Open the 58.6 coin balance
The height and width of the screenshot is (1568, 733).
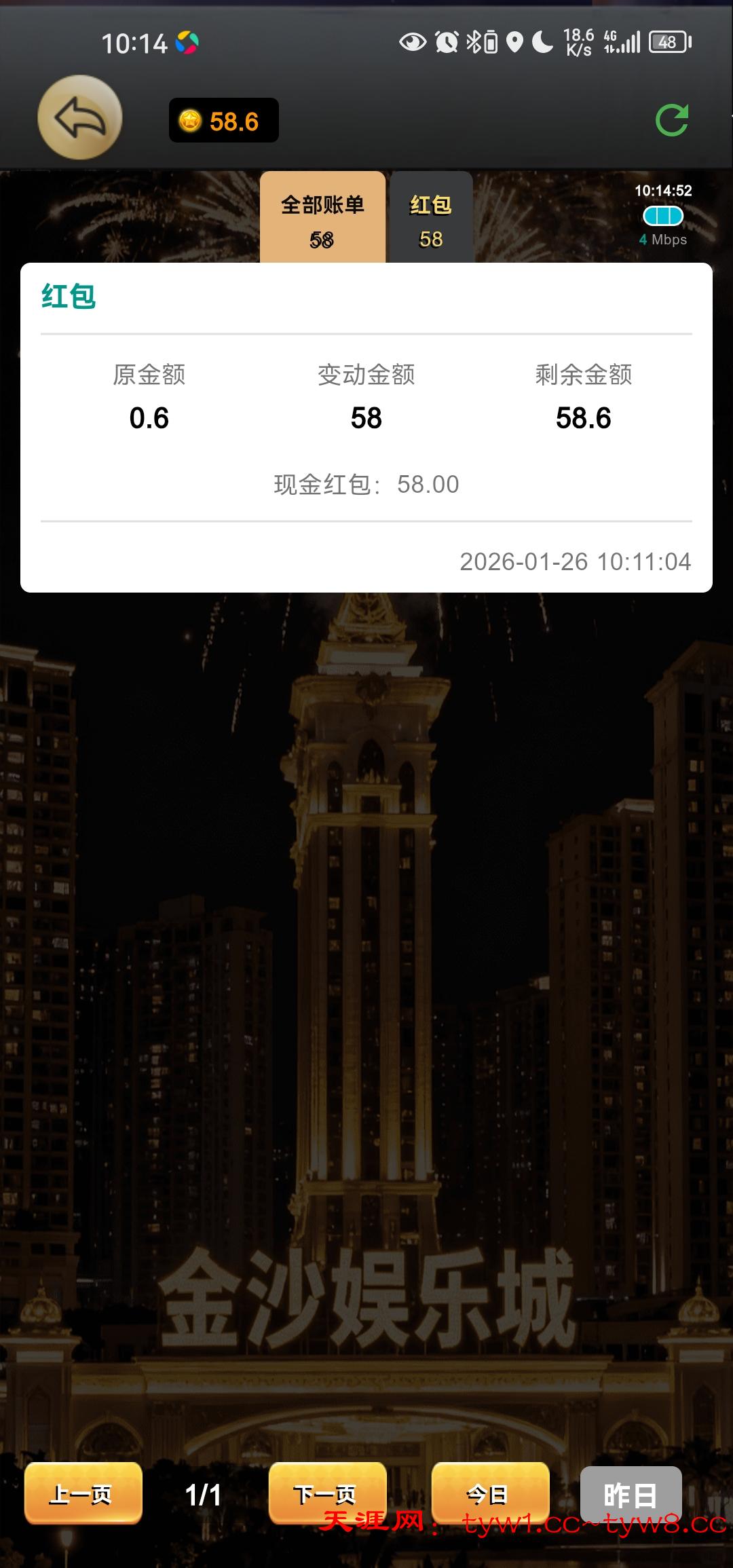(223, 121)
